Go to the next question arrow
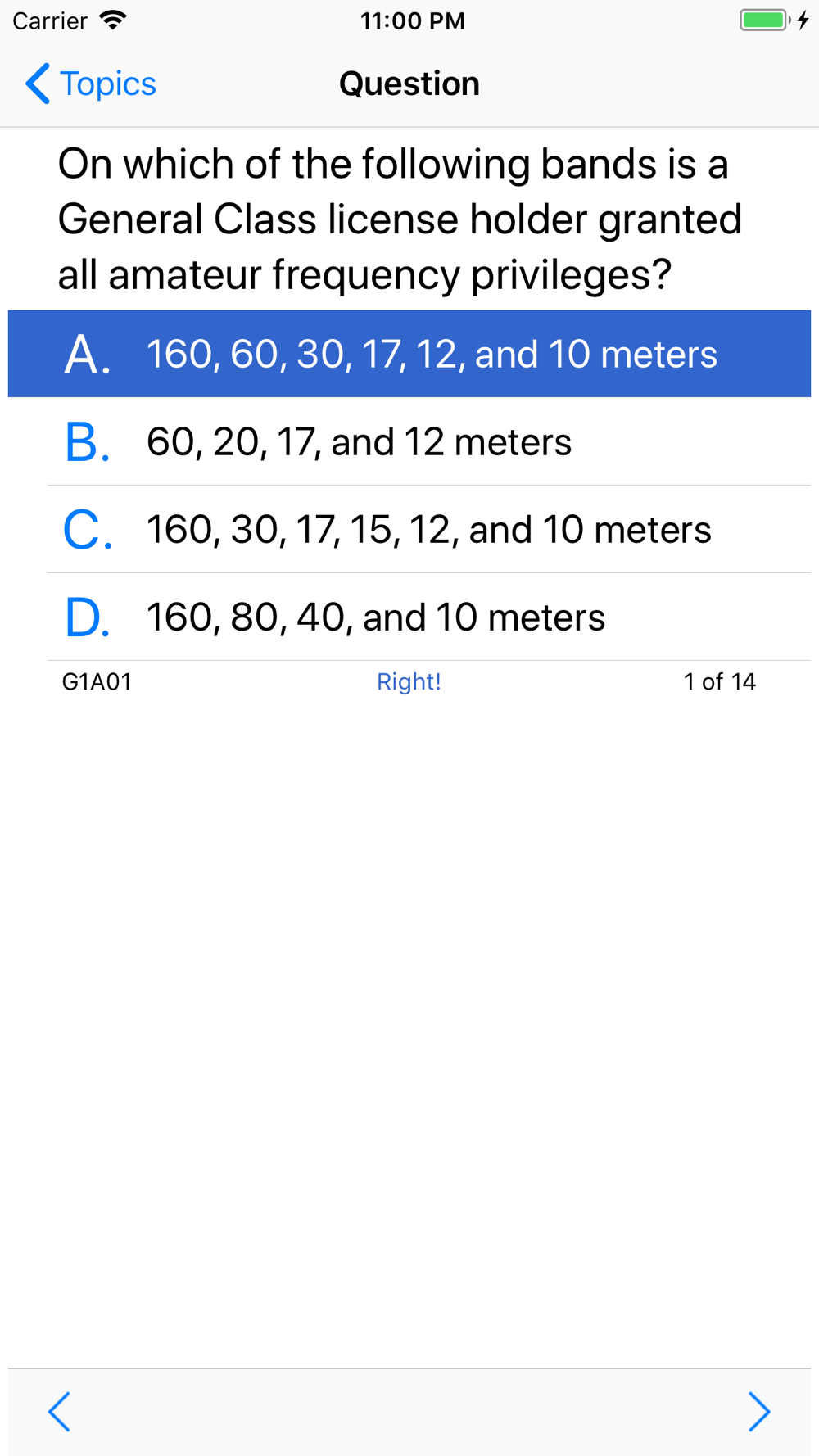The image size is (819, 1456). 758,1411
